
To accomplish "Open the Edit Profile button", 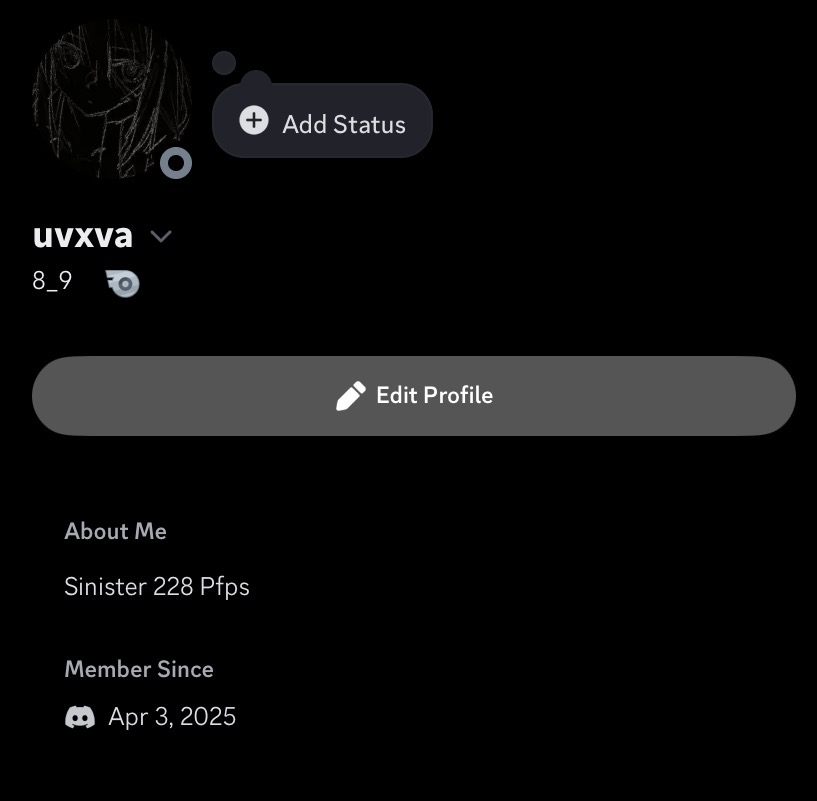I will (x=413, y=396).
